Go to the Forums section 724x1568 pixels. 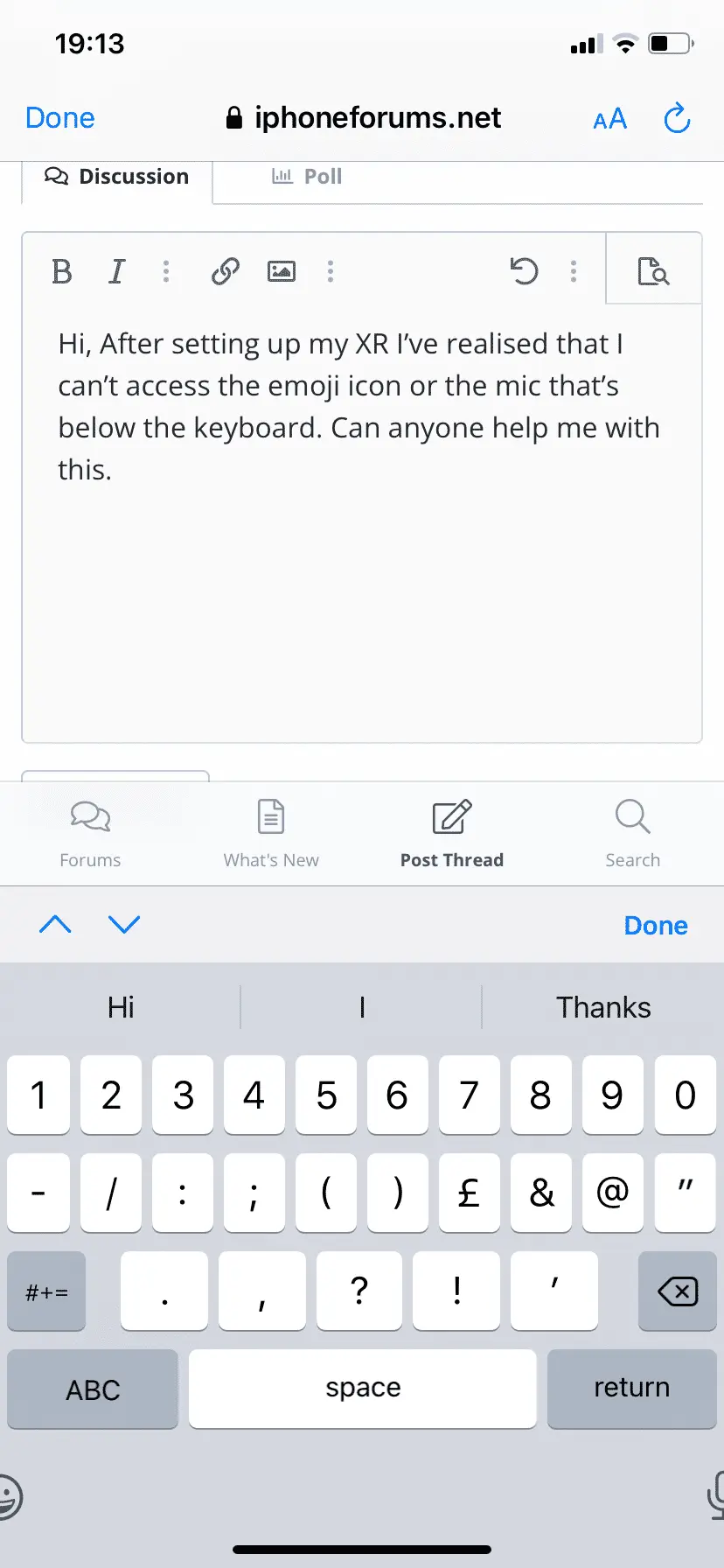coord(90,833)
